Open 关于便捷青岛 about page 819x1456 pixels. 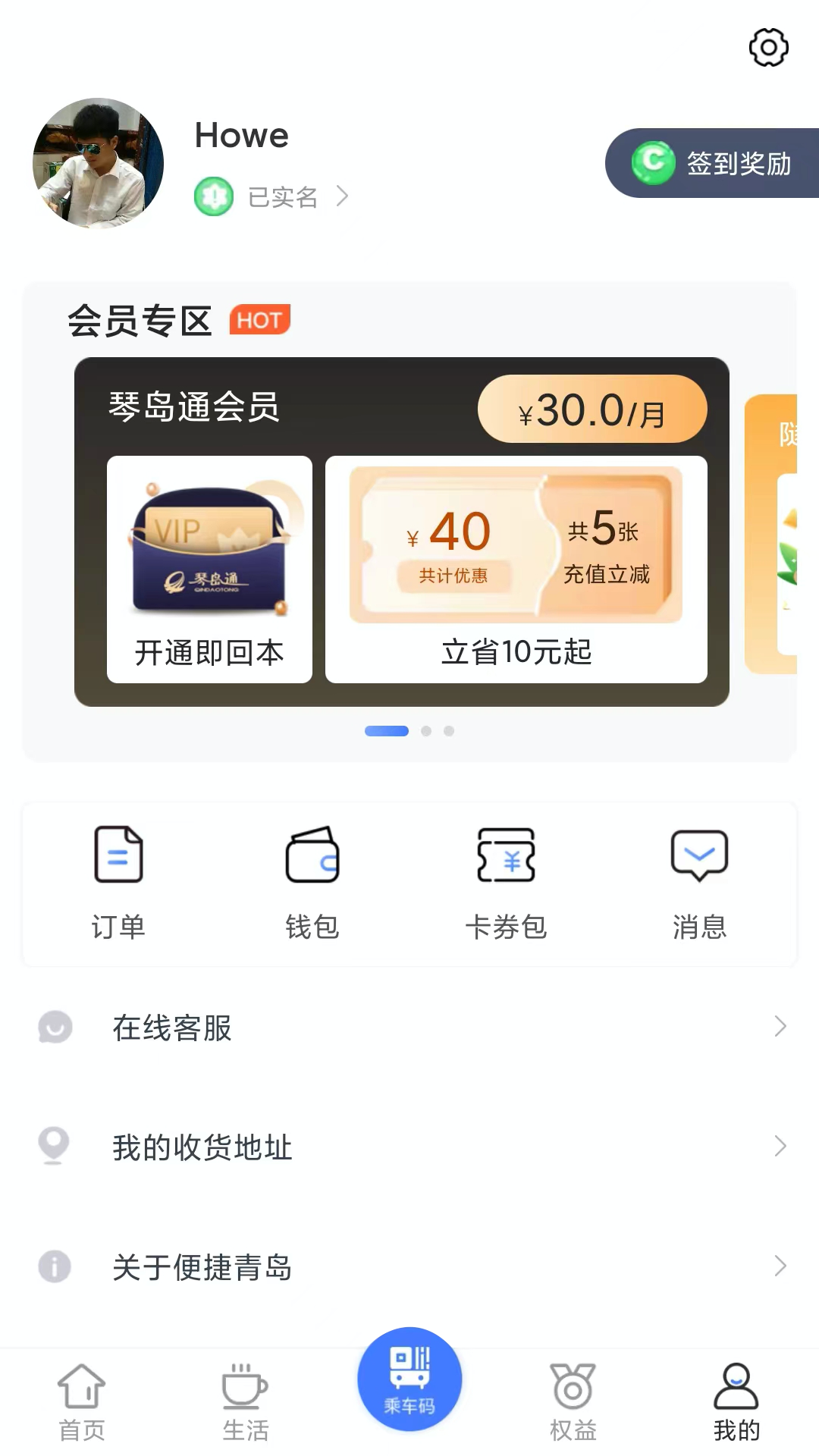click(x=409, y=1266)
